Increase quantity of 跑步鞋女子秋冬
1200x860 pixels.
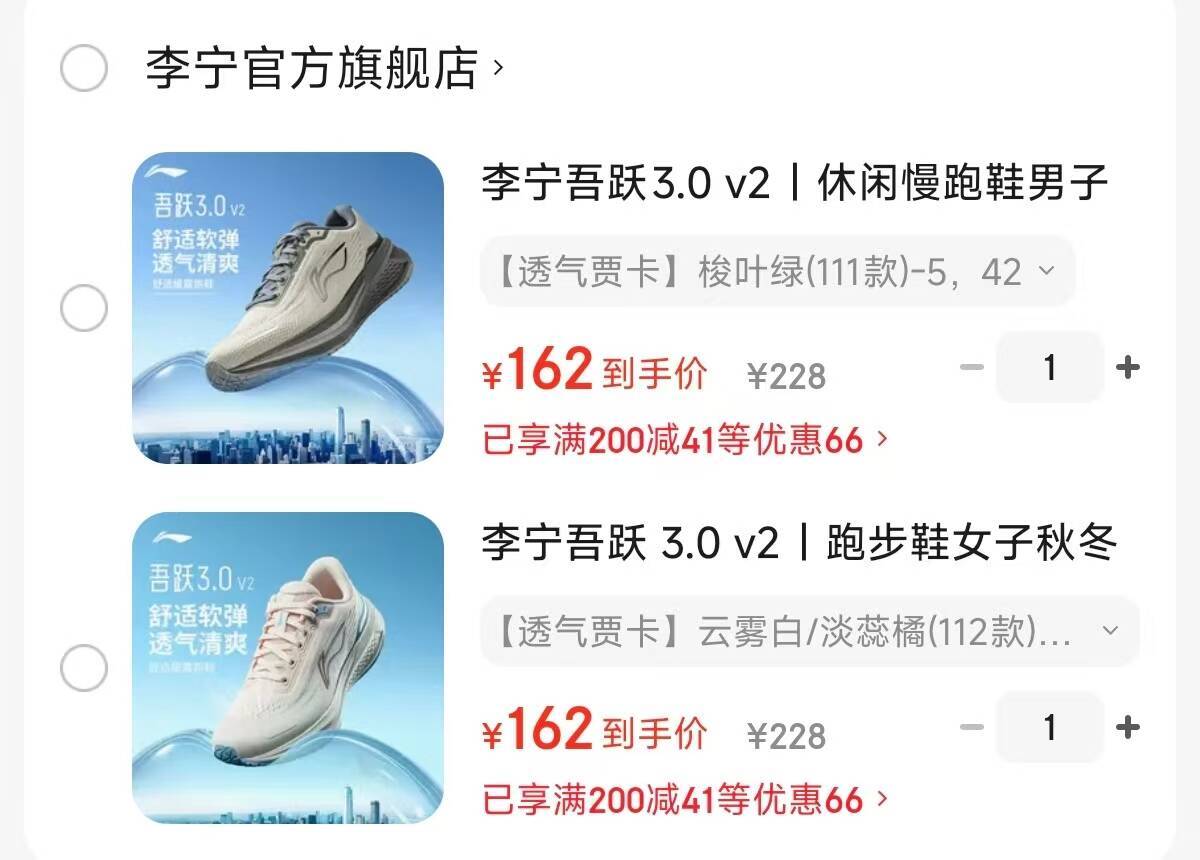point(1128,728)
